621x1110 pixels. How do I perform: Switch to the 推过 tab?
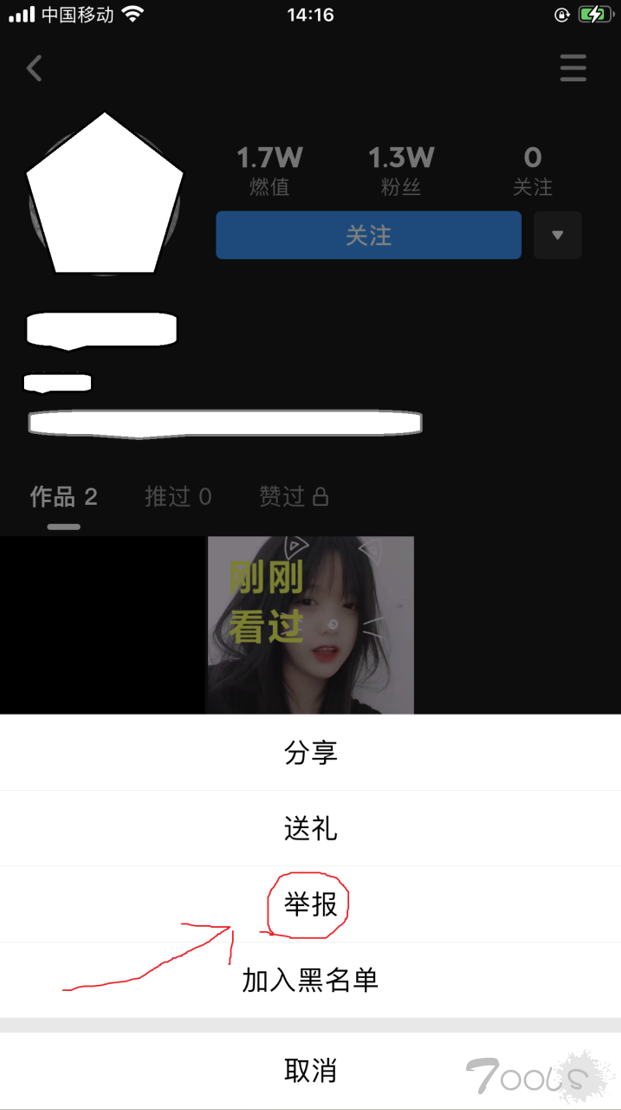click(x=178, y=497)
